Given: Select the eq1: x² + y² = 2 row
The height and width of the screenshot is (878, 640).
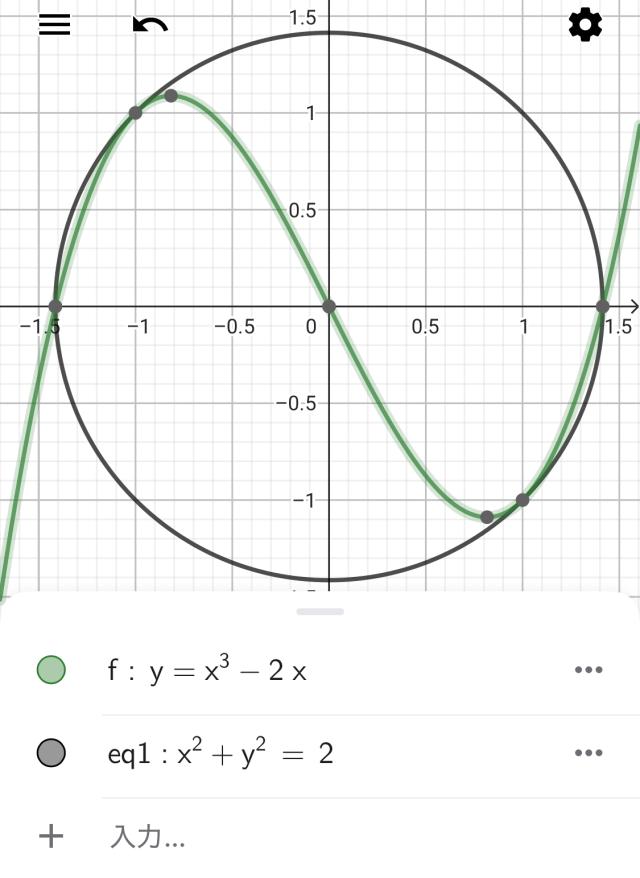Looking at the screenshot, I should click(300, 754).
